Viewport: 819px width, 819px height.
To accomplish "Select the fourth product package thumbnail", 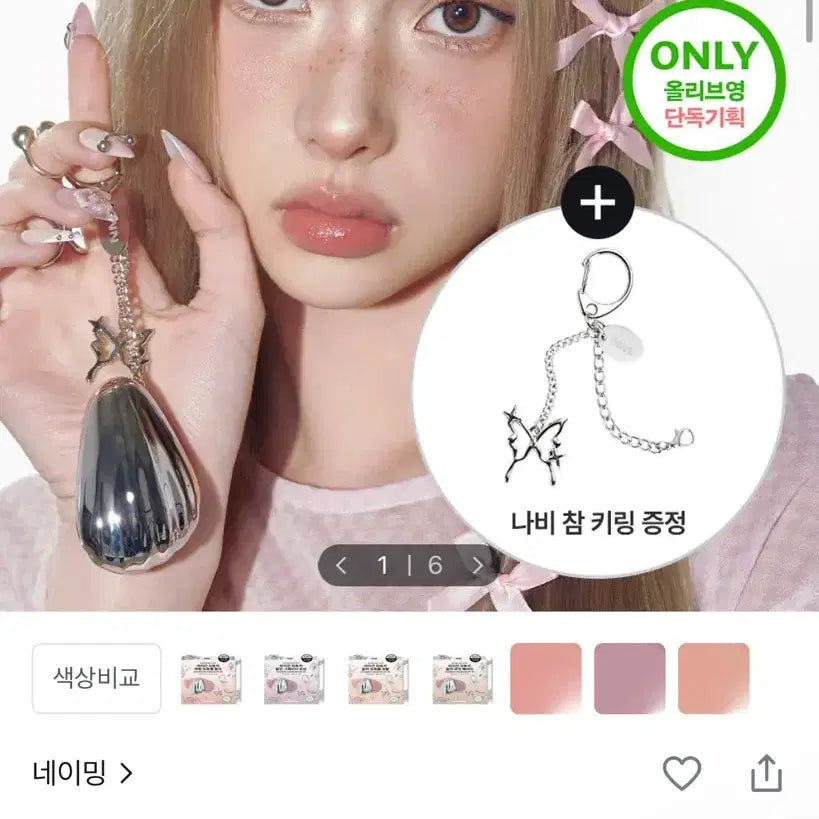I will pos(464,678).
